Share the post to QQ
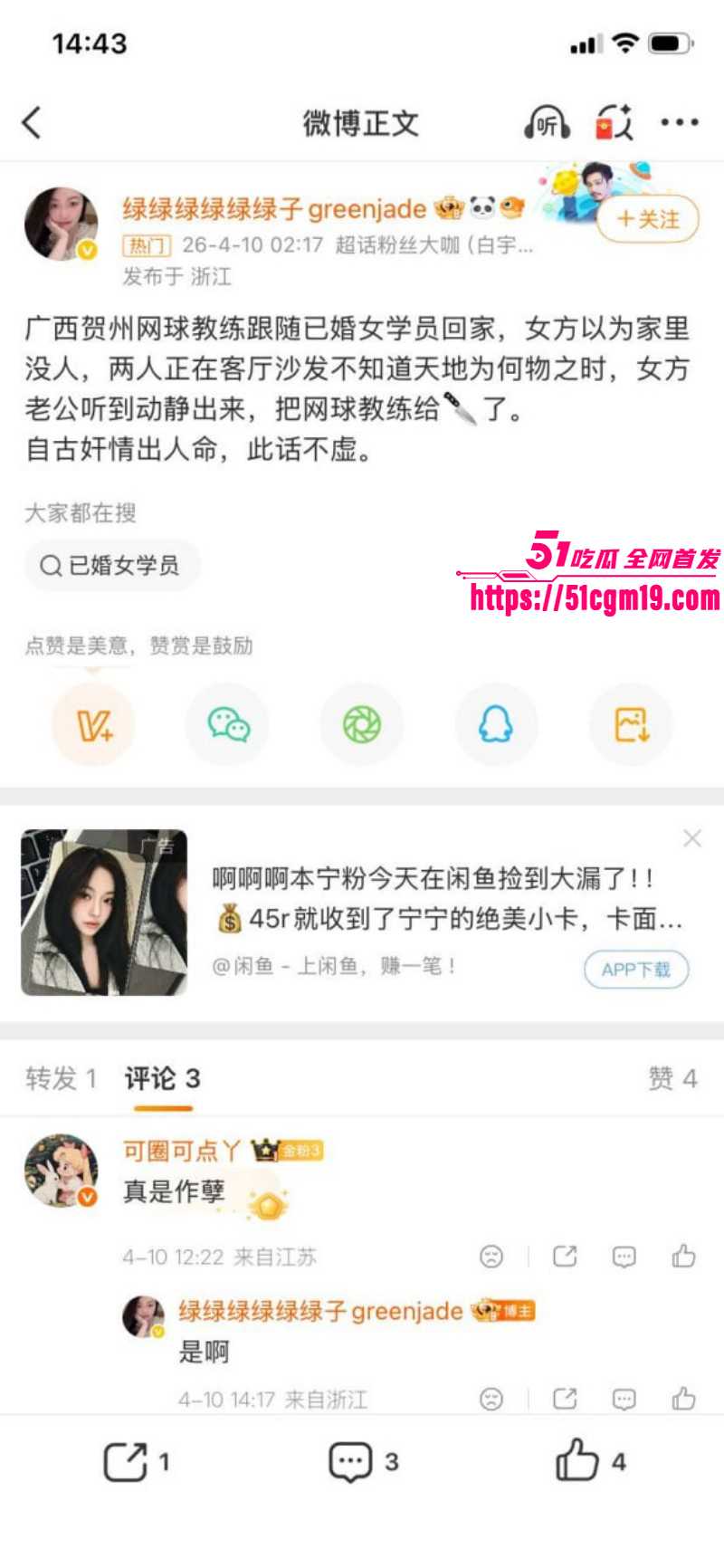 coord(495,724)
